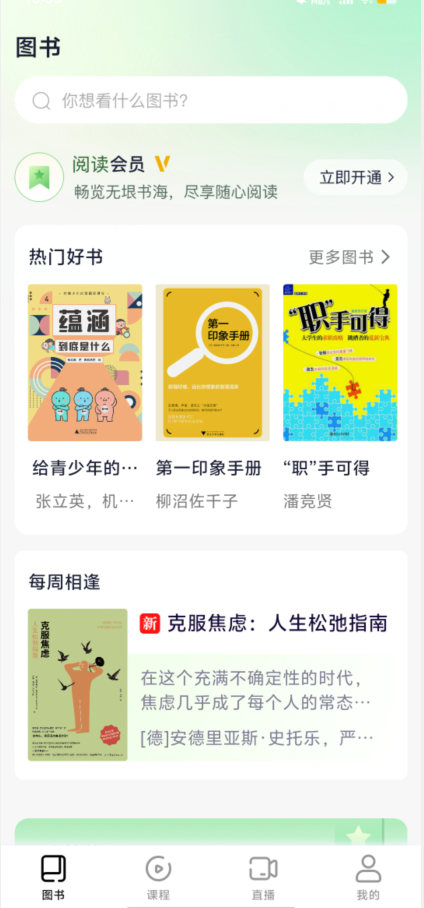The image size is (424, 908).
Task: Switch to the 直播 tab
Action: (x=264, y=878)
